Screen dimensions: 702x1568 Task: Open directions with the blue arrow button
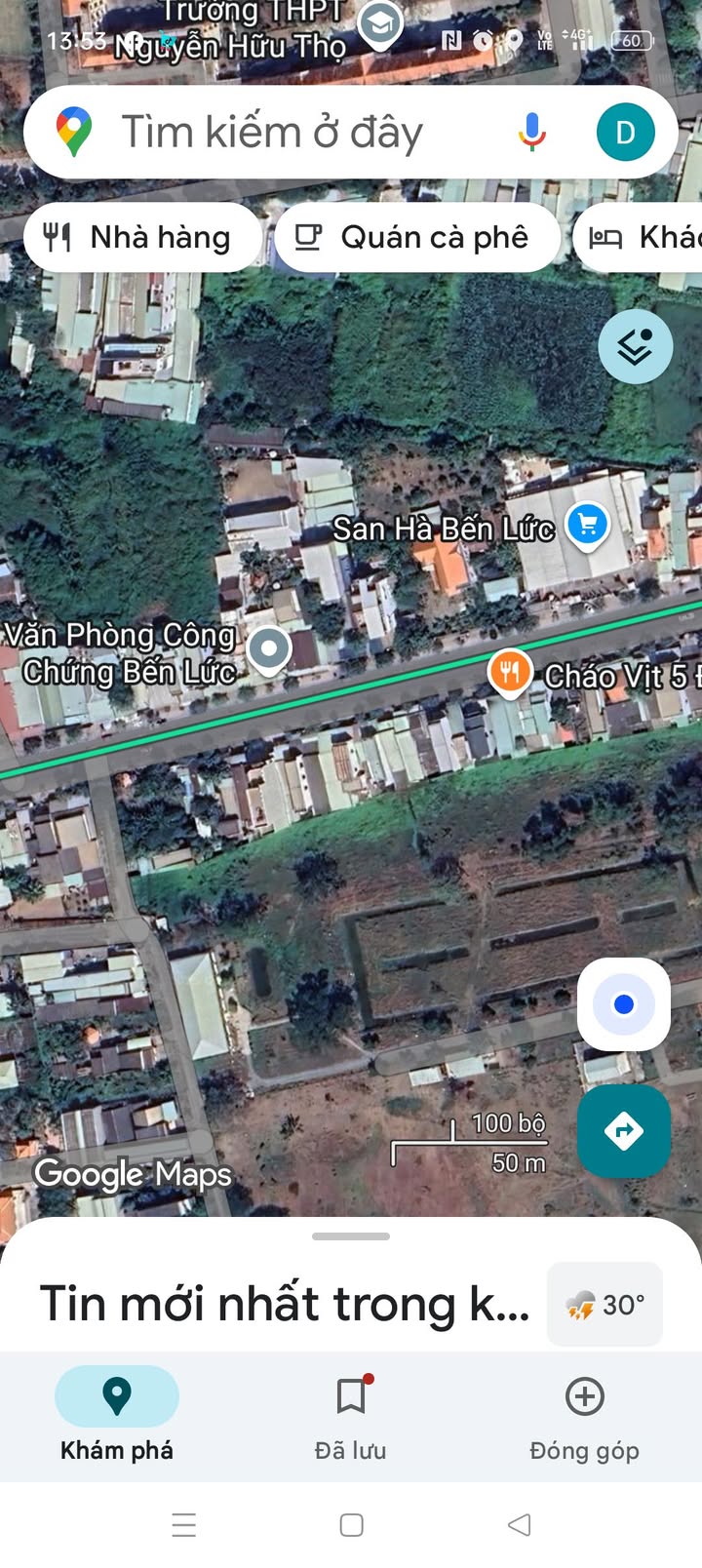coord(624,1131)
